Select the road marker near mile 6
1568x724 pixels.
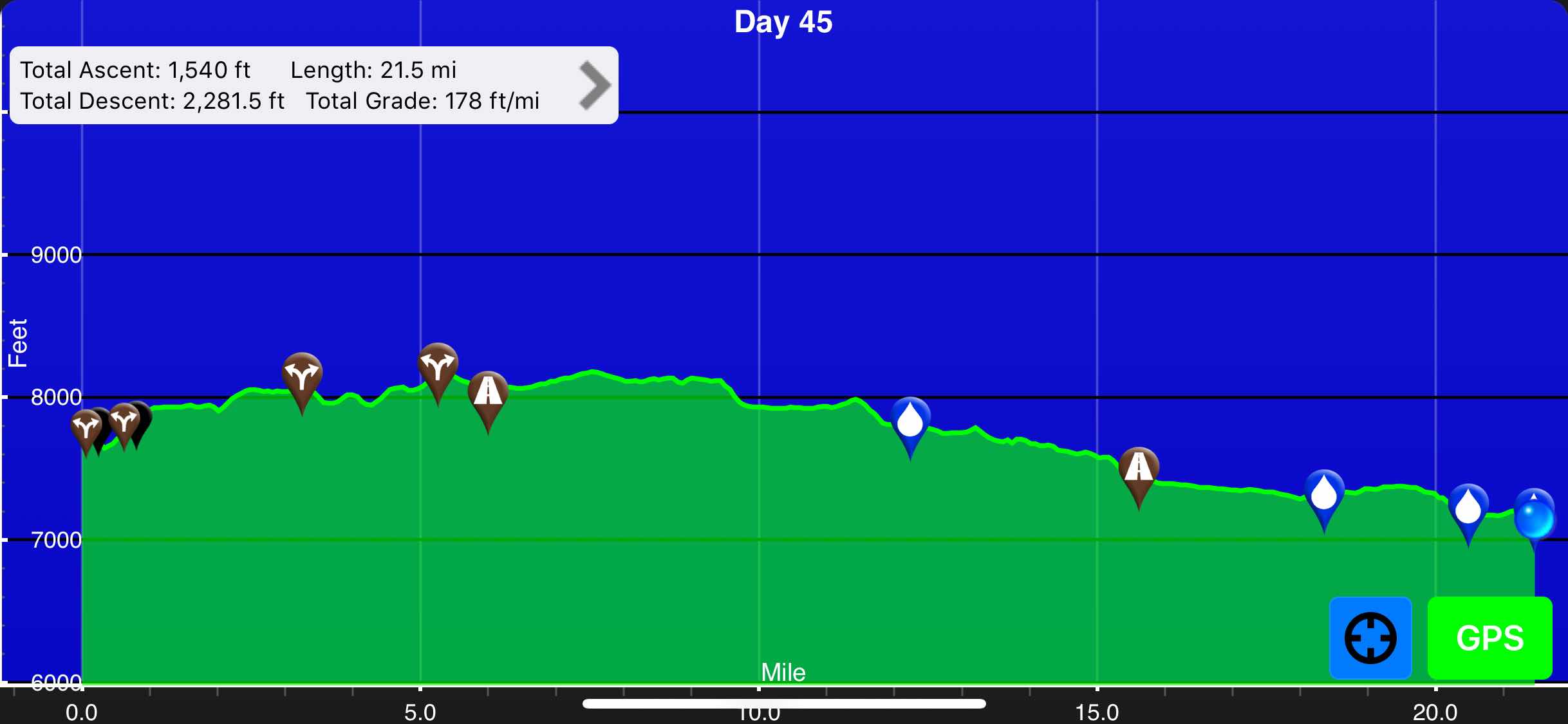[488, 392]
